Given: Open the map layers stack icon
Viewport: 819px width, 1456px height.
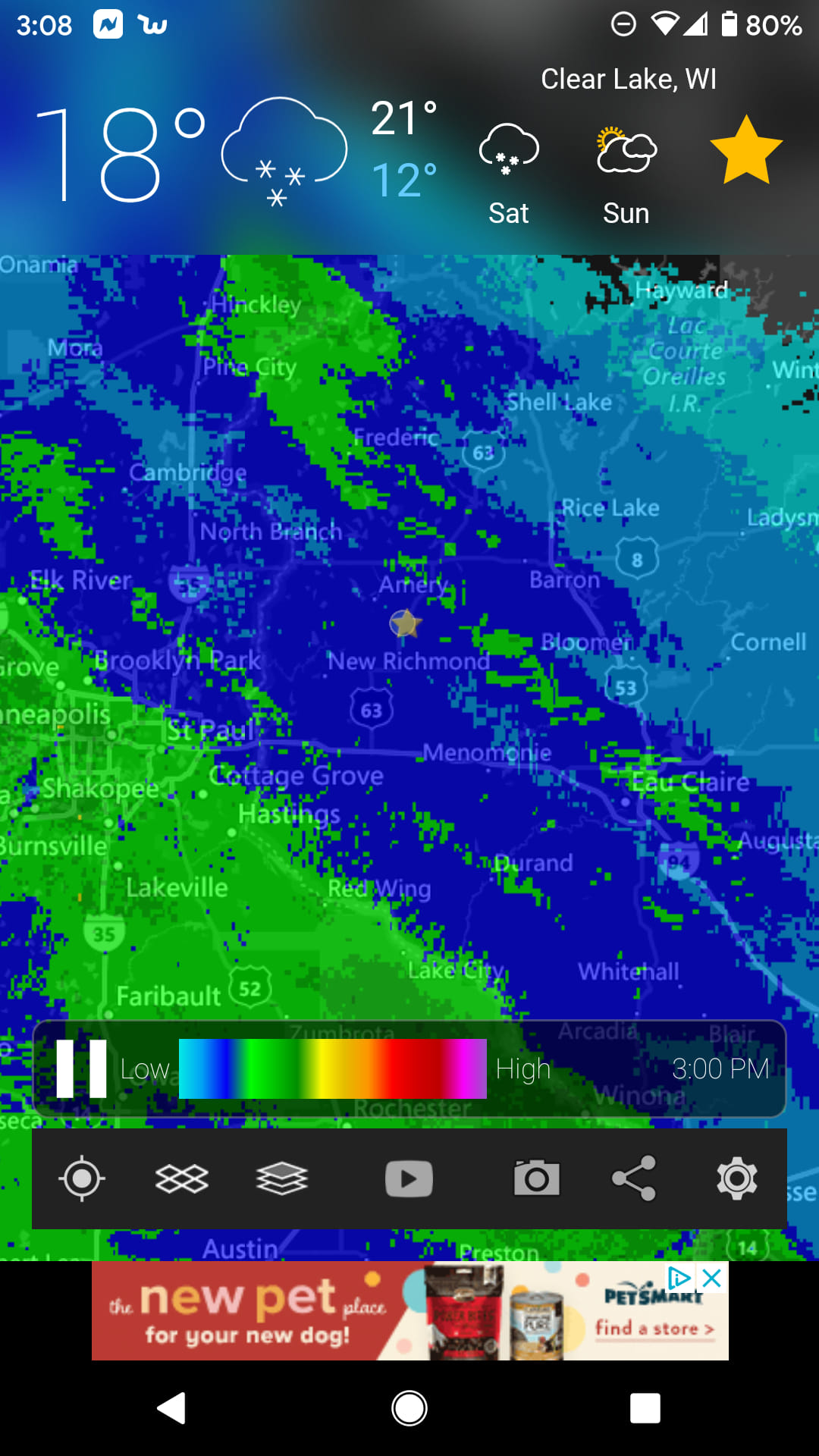Looking at the screenshot, I should click(282, 1179).
